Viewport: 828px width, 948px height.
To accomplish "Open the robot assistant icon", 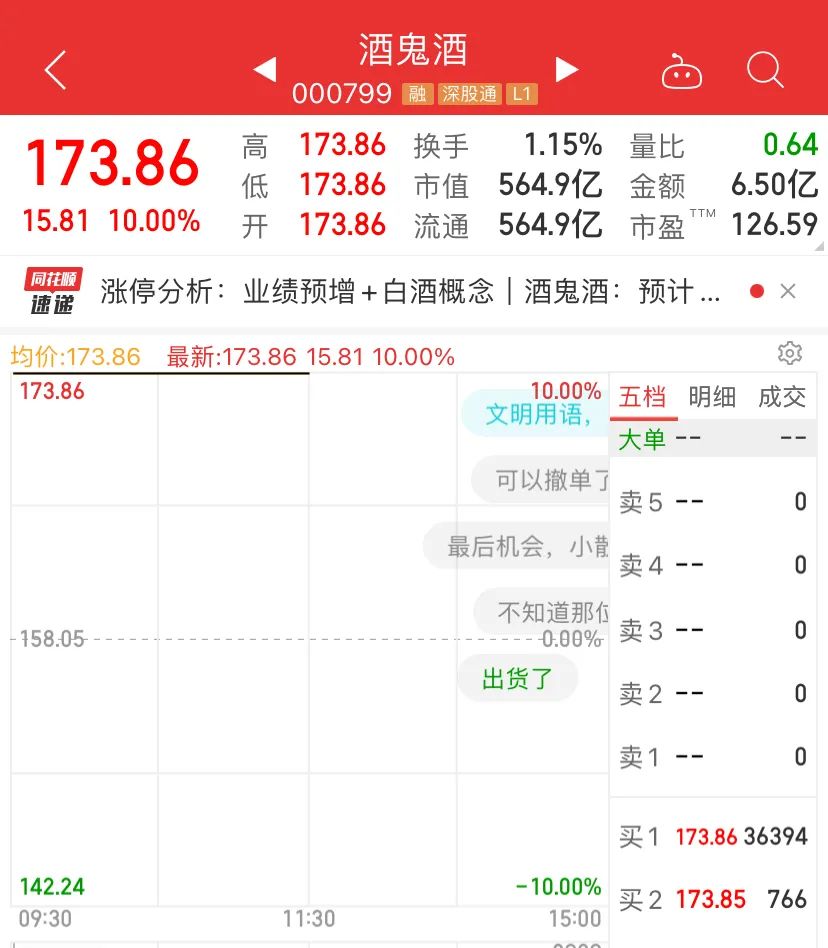I will pos(682,72).
